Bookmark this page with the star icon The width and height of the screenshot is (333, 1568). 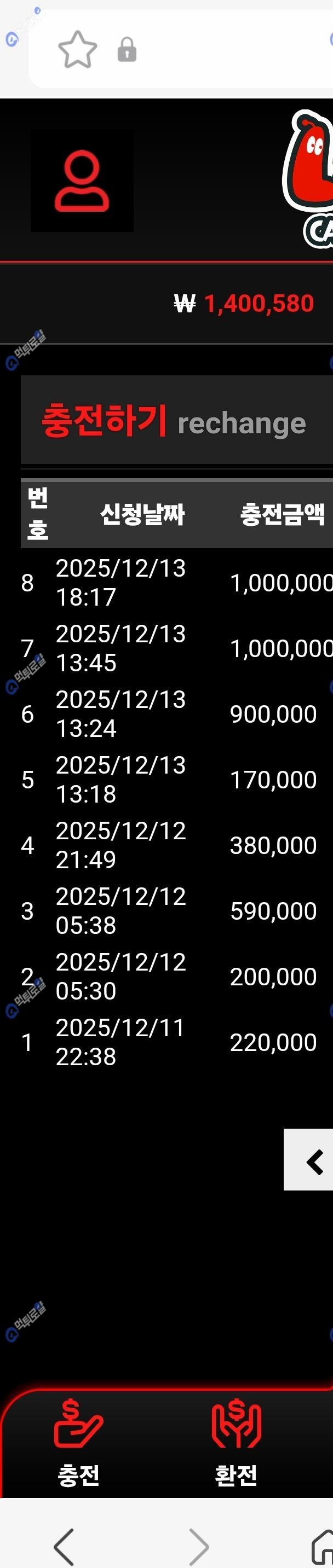point(77,50)
